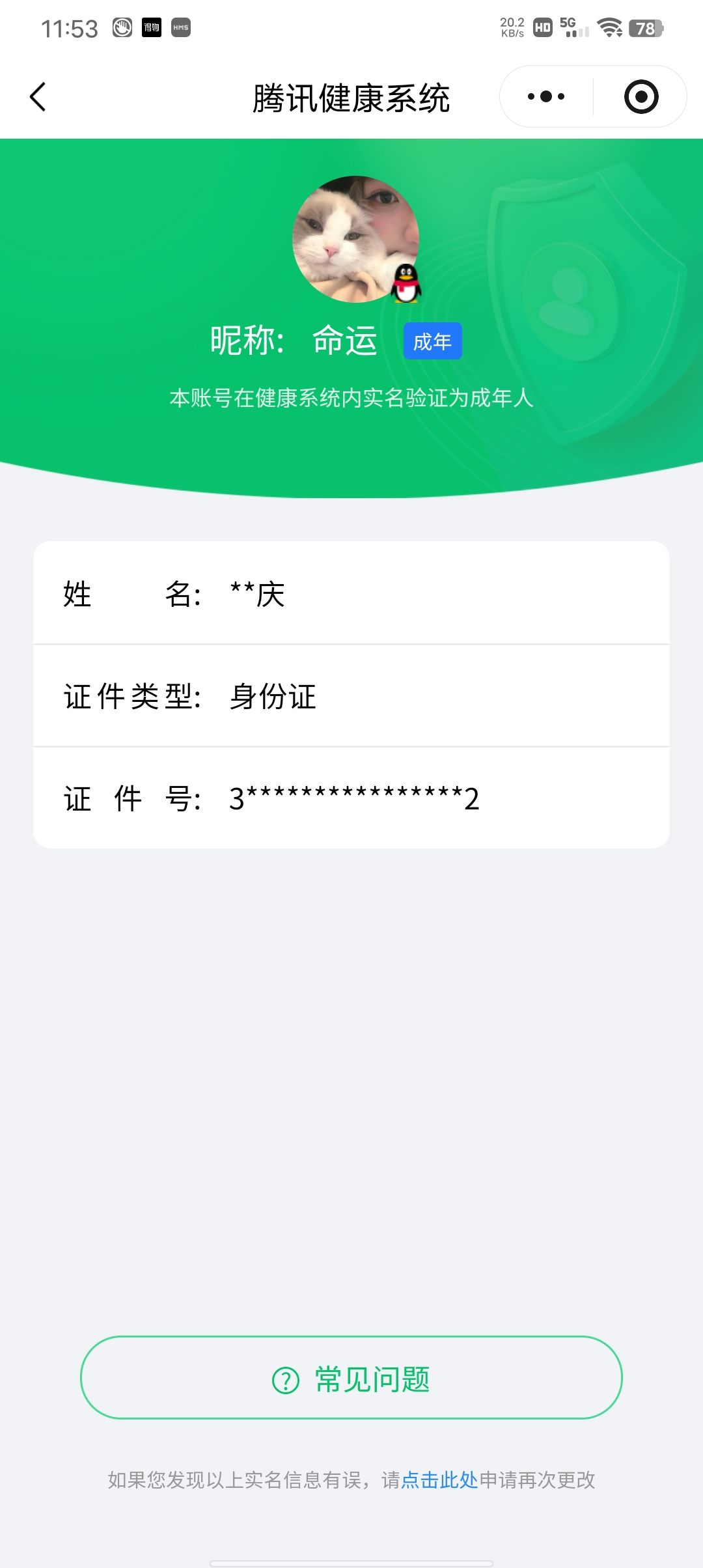Screen dimensions: 703x1568
Task: Tap the 腾讯健康系统 title
Action: 351,98
